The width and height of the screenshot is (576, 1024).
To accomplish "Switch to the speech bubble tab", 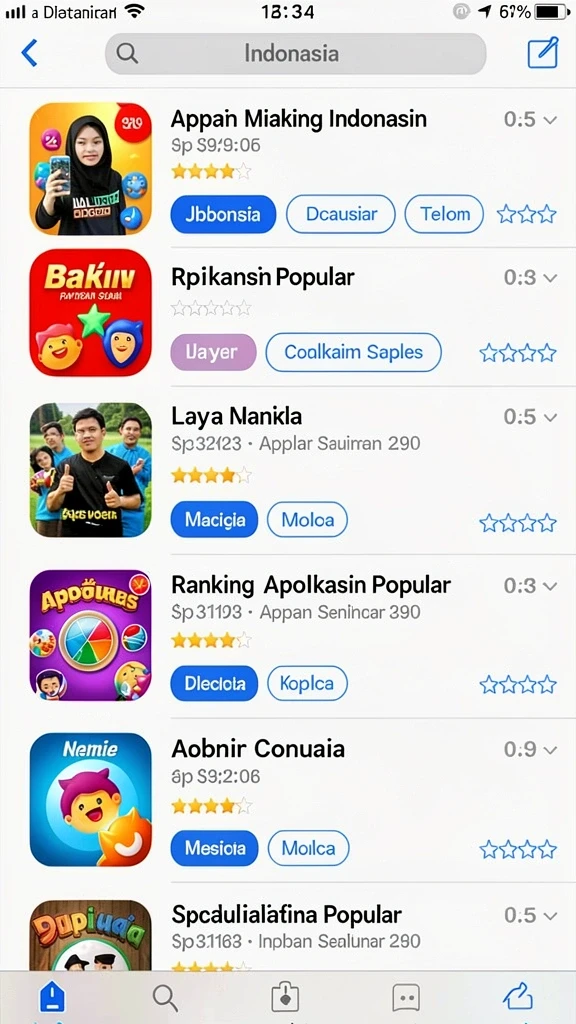I will 406,999.
